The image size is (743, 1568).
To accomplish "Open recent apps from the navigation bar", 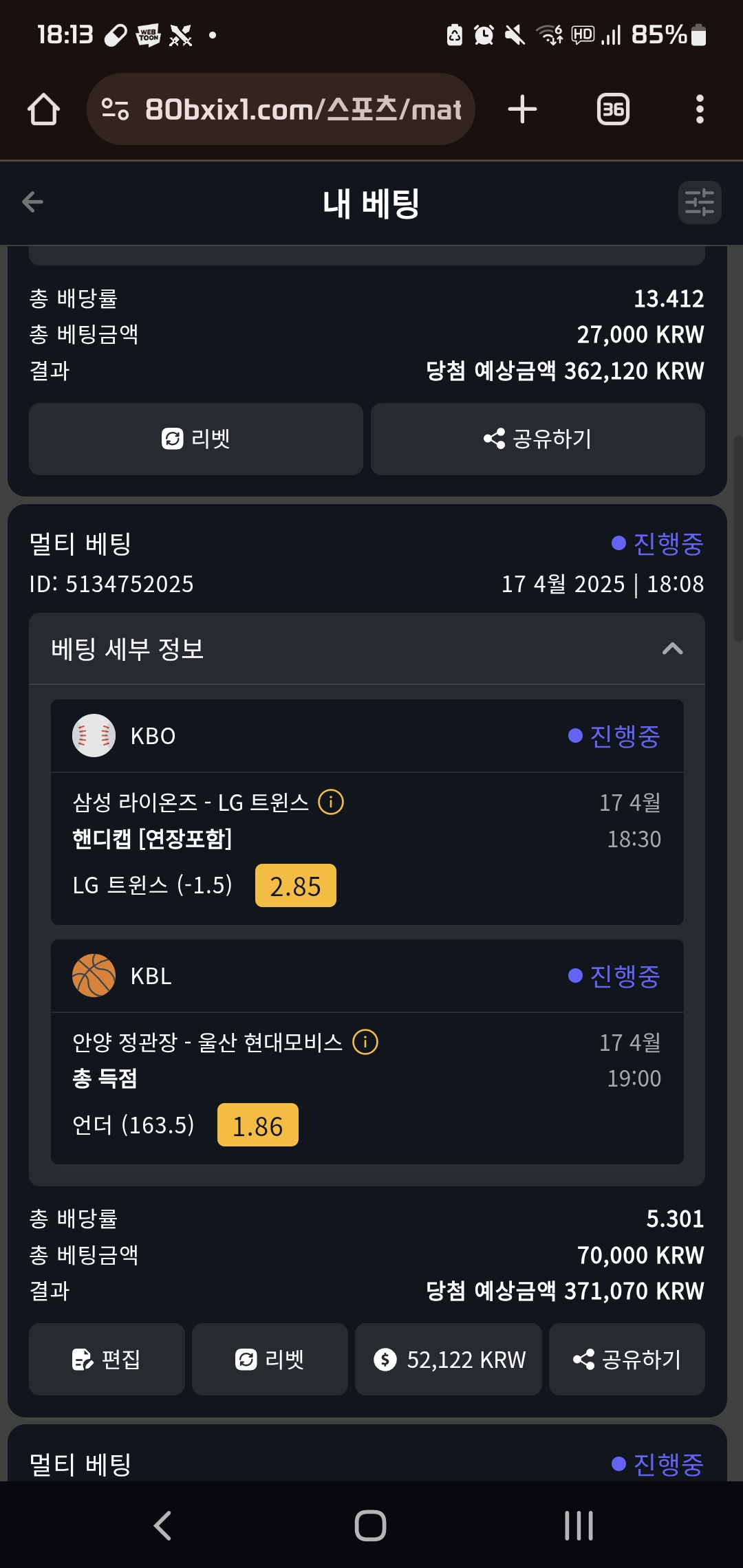I will pyautogui.click(x=579, y=1525).
